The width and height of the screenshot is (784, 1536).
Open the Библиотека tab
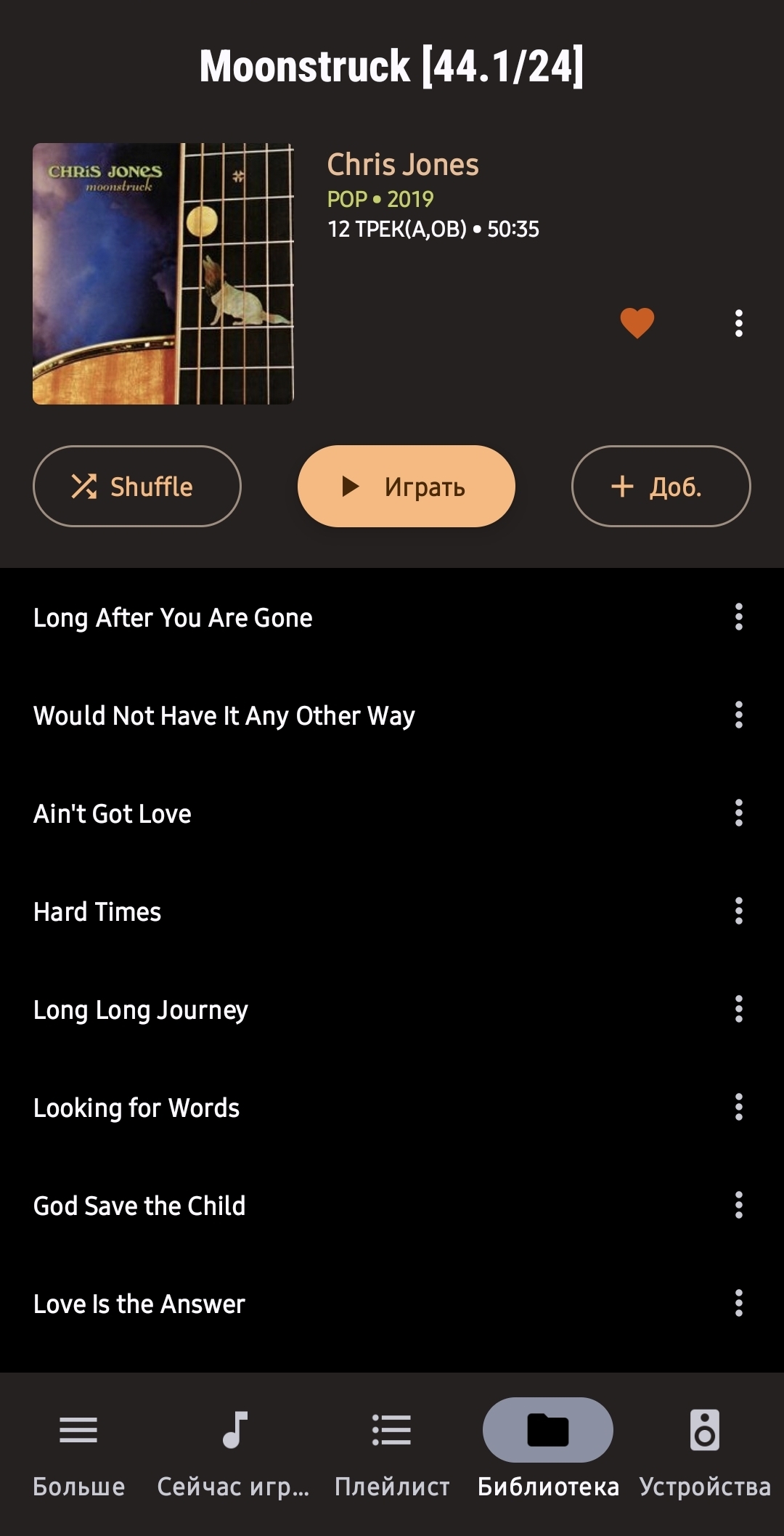pyautogui.click(x=548, y=1449)
